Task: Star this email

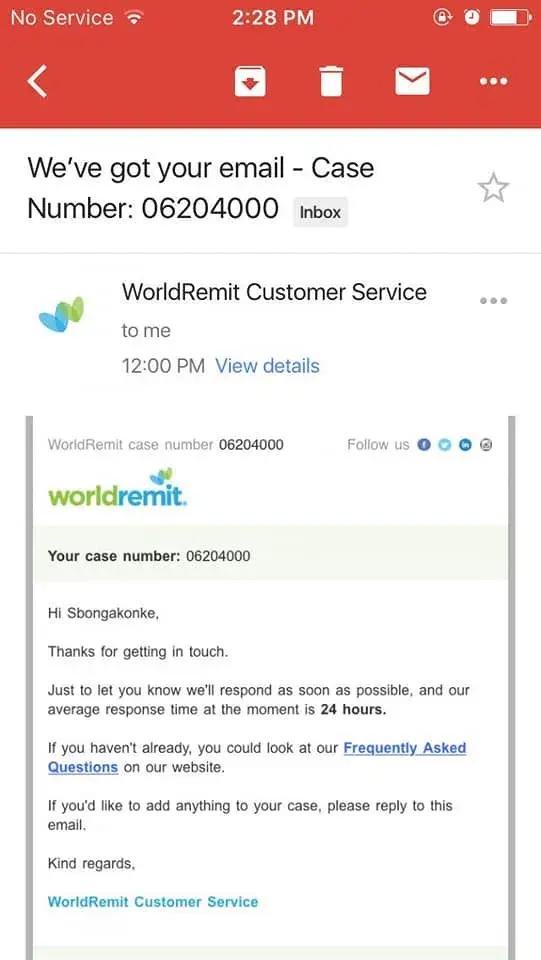Action: [x=493, y=189]
